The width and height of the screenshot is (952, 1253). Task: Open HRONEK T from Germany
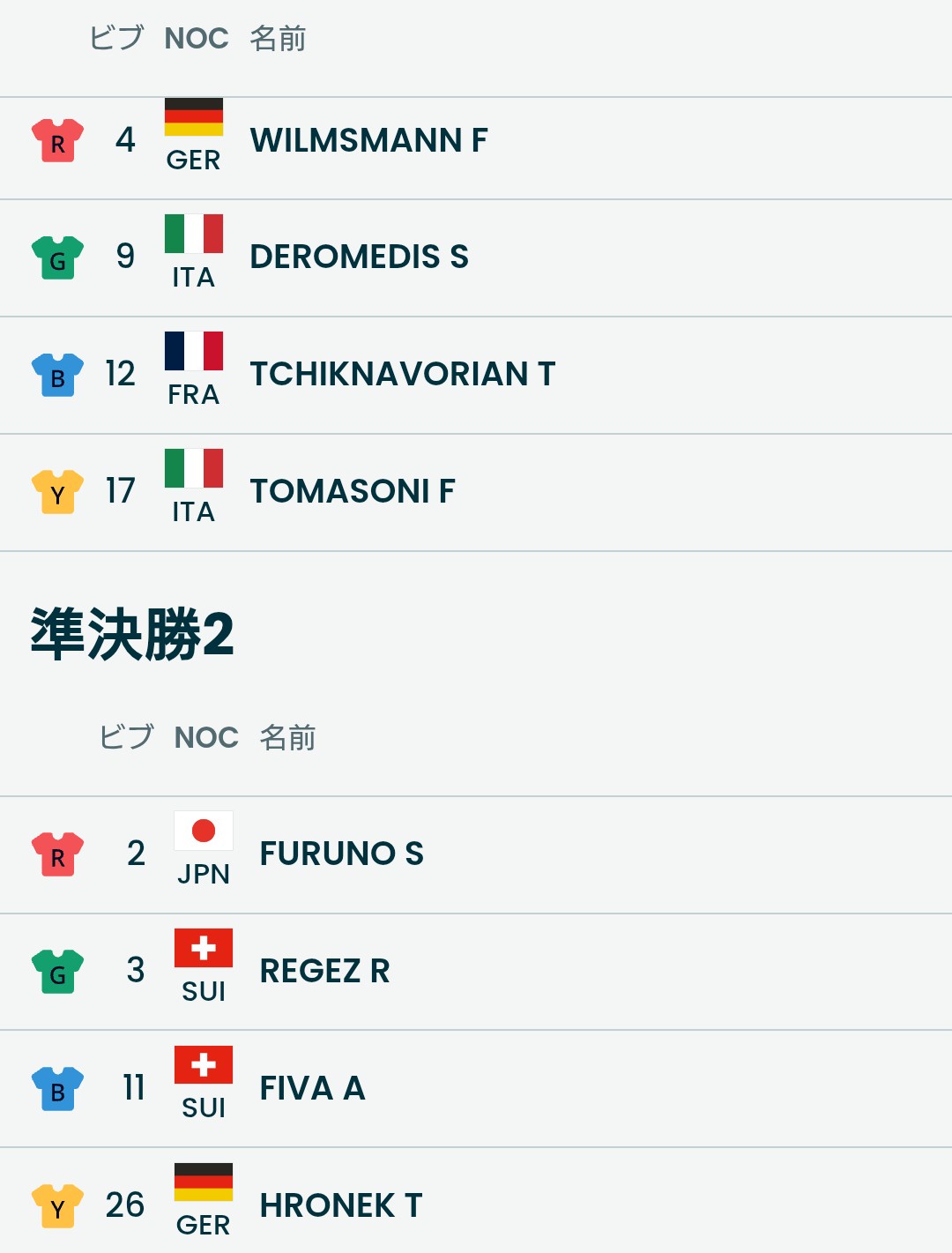click(340, 1205)
